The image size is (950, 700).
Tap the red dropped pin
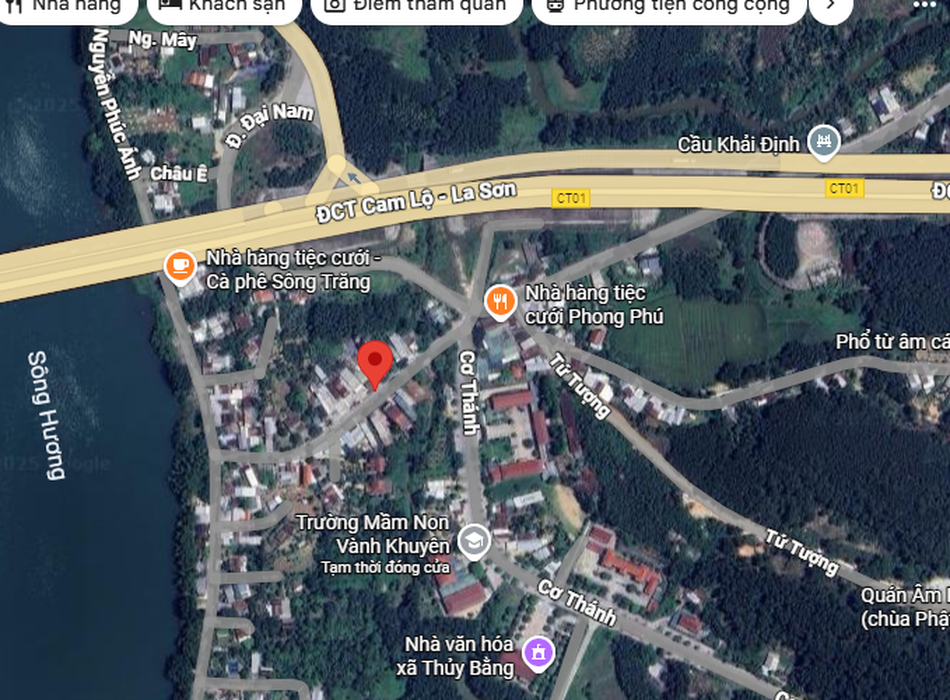pyautogui.click(x=375, y=362)
